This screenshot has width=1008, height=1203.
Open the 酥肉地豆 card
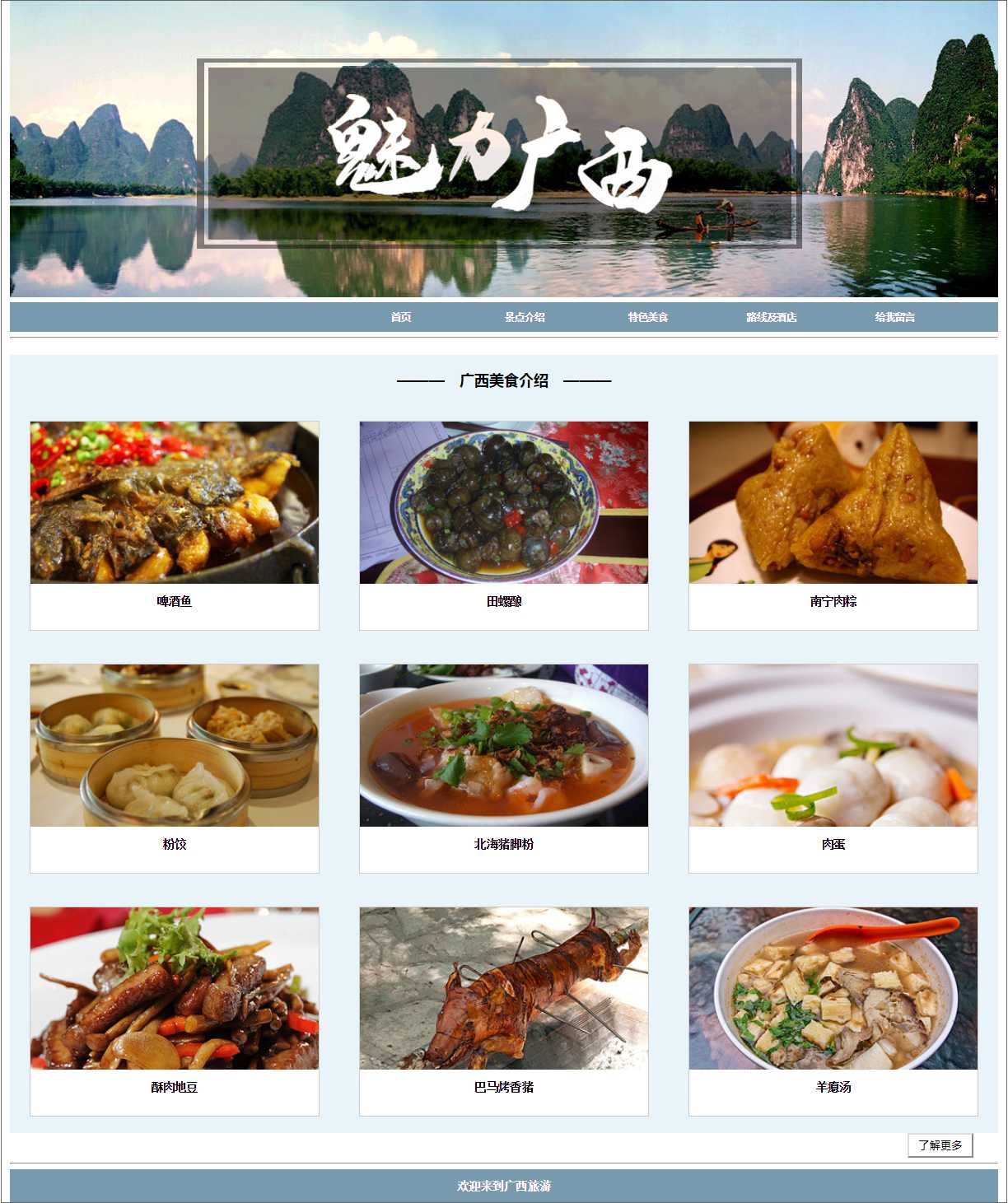click(175, 1011)
